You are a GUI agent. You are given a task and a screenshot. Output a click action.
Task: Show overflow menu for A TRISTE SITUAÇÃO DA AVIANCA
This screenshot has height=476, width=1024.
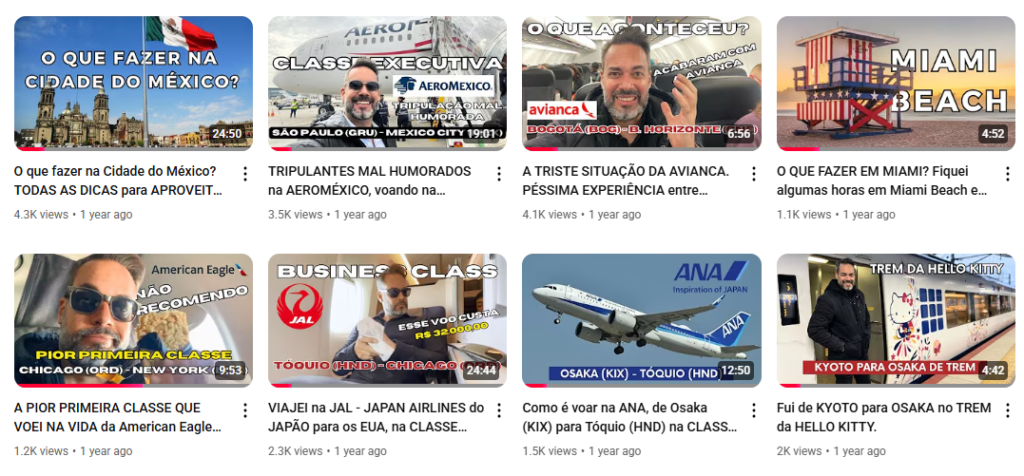[753, 174]
